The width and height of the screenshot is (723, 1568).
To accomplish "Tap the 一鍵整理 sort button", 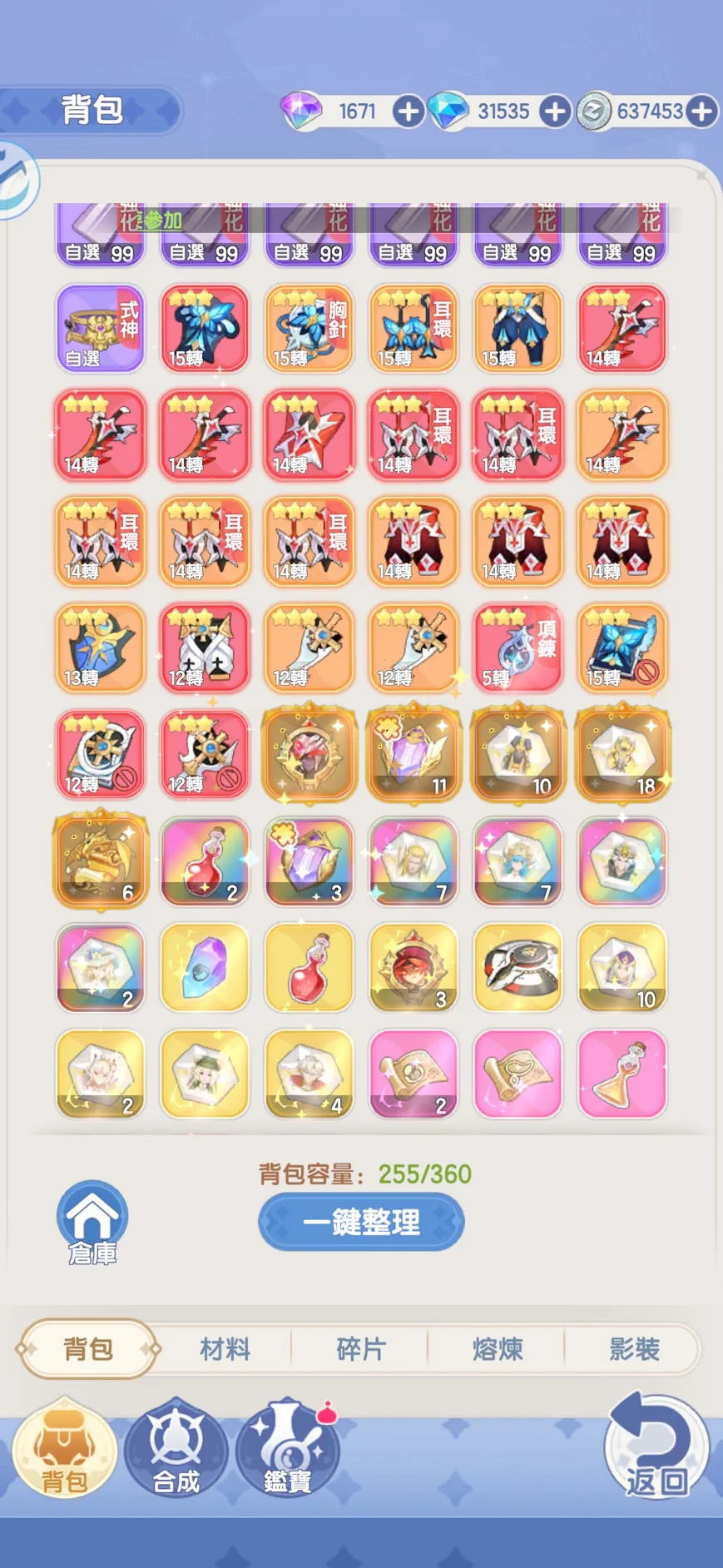I will click(x=361, y=1221).
